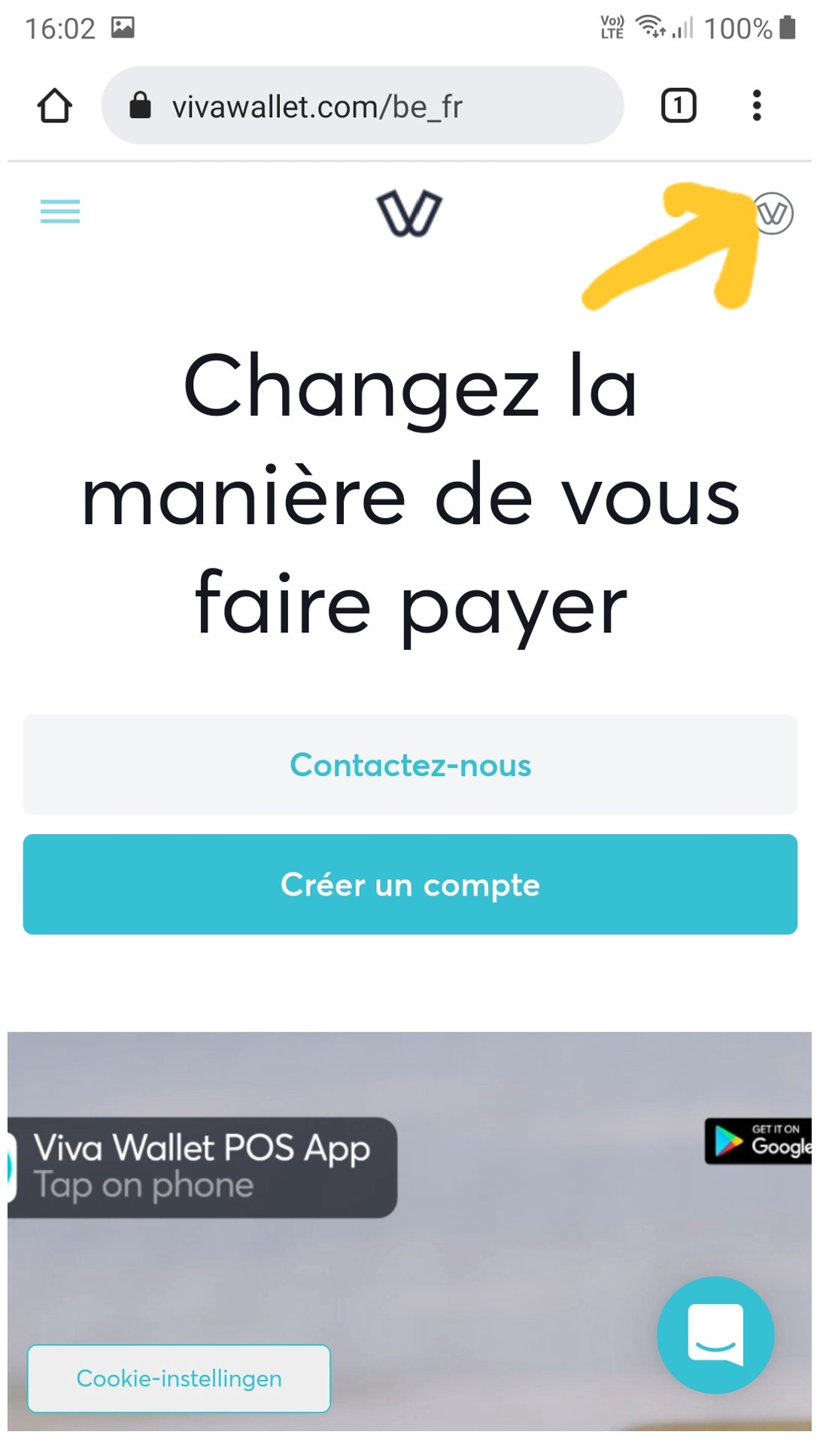Tap the Viva Wallet account login icon
832x1456 pixels.
(773, 214)
